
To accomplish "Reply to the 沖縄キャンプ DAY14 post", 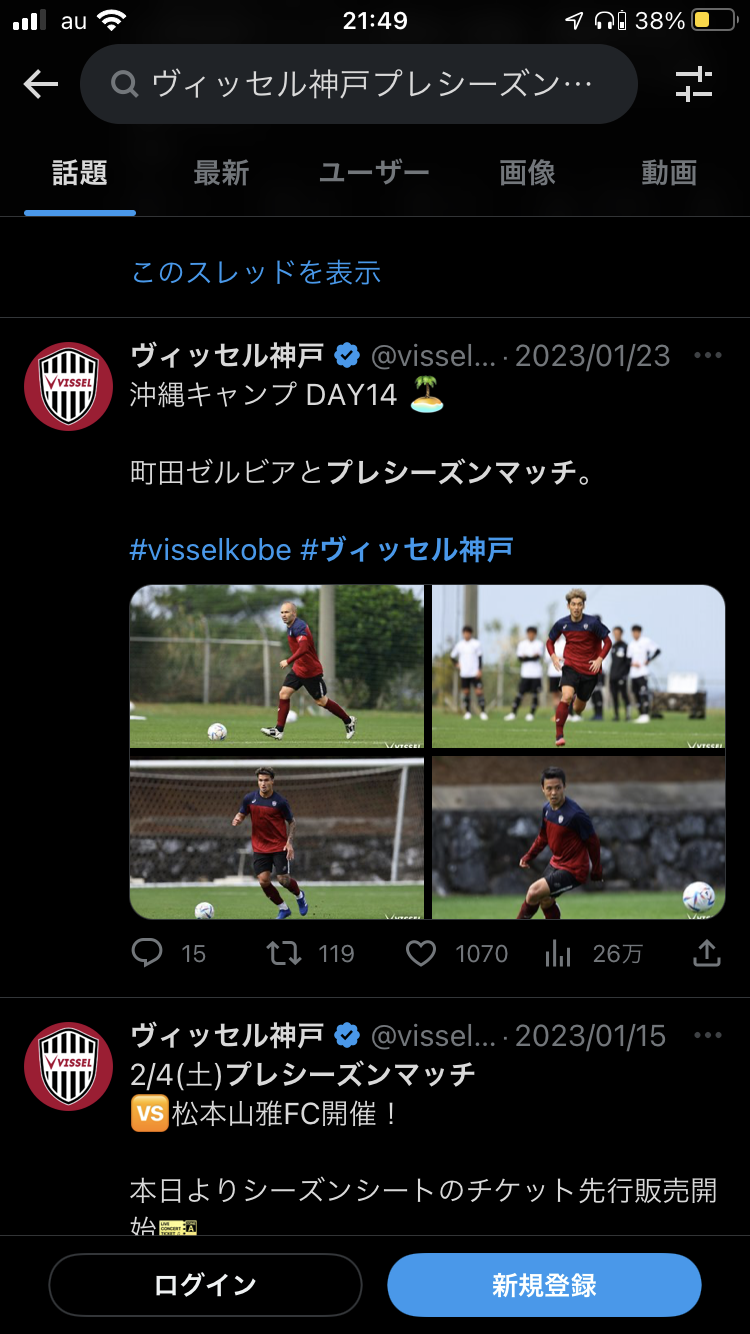I will [x=148, y=954].
